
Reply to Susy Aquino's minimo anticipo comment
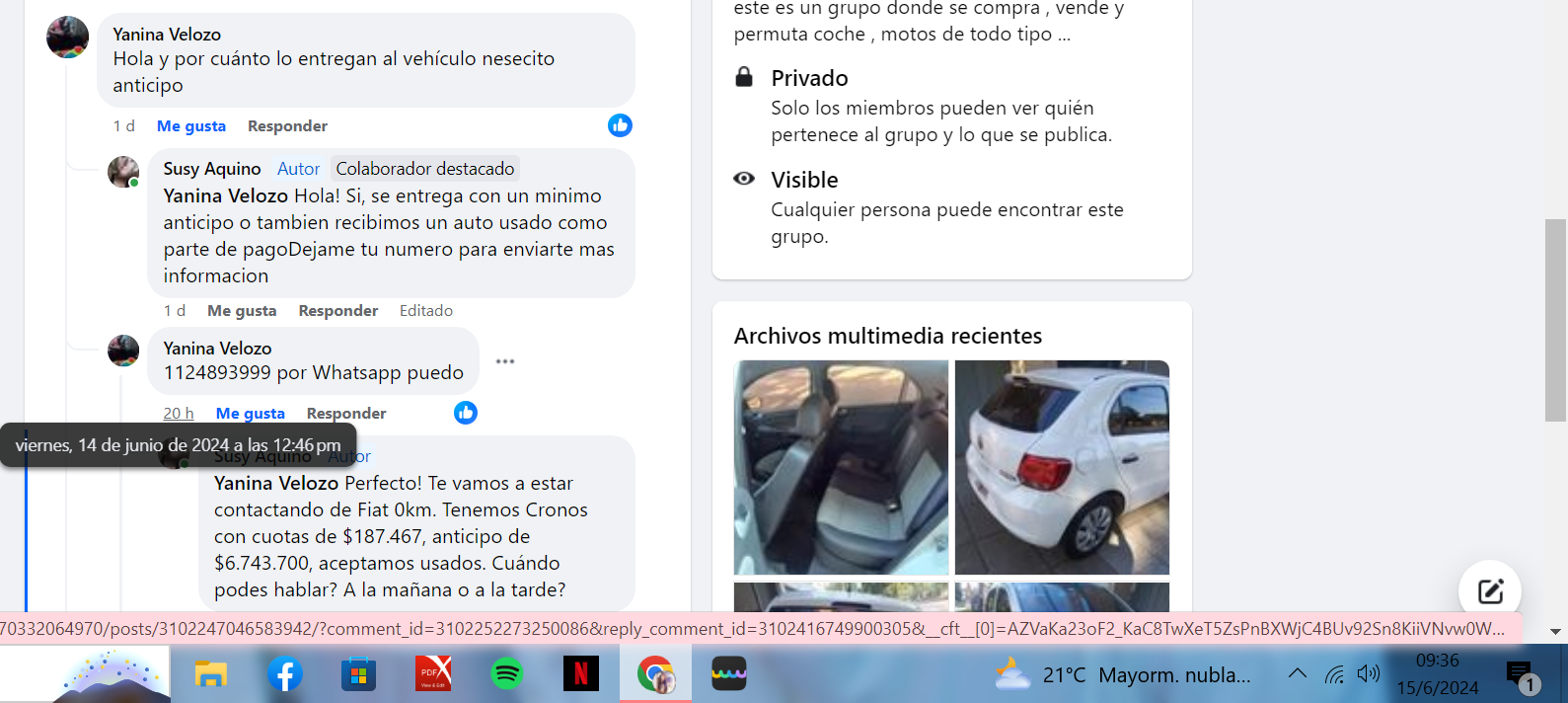337,311
